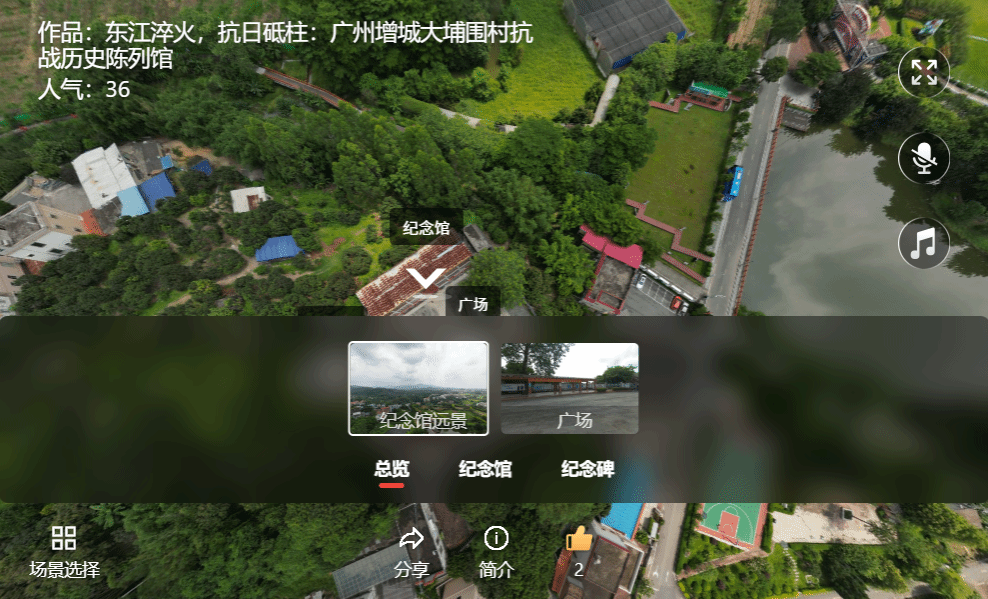This screenshot has height=599, width=988.
Task: Select the 纪念馆远景 scene thumbnail
Action: pyautogui.click(x=418, y=388)
